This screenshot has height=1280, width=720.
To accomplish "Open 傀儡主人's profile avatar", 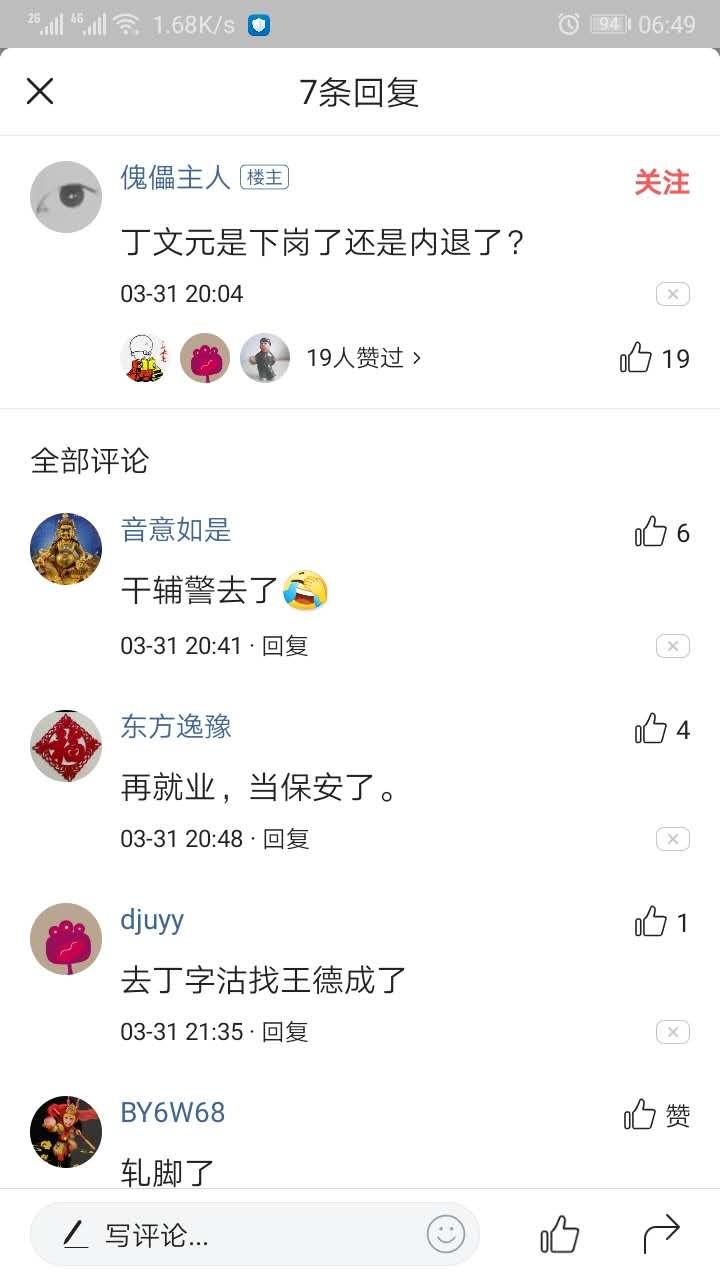I will [66, 196].
